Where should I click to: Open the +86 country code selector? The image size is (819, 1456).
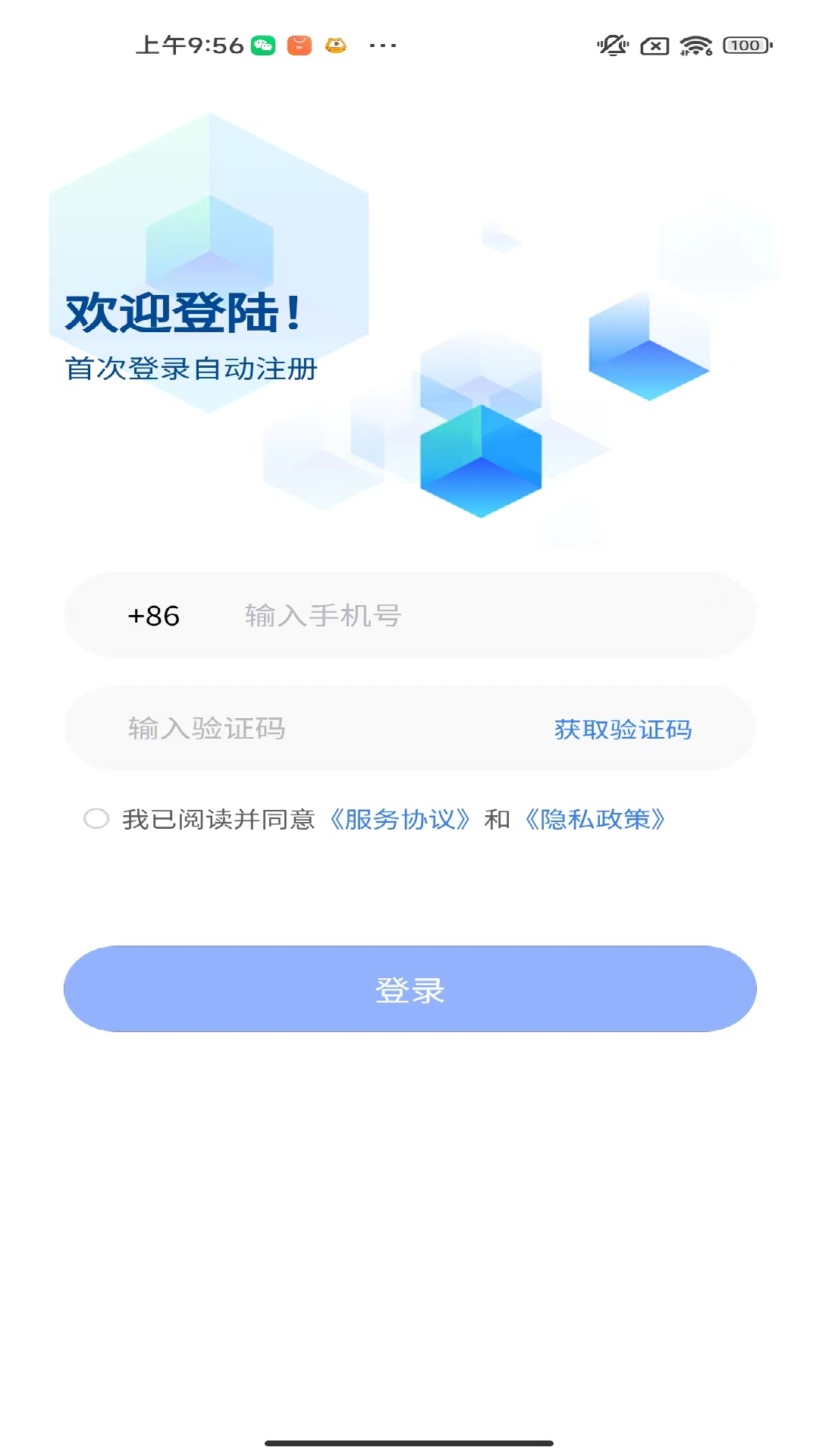click(x=154, y=615)
